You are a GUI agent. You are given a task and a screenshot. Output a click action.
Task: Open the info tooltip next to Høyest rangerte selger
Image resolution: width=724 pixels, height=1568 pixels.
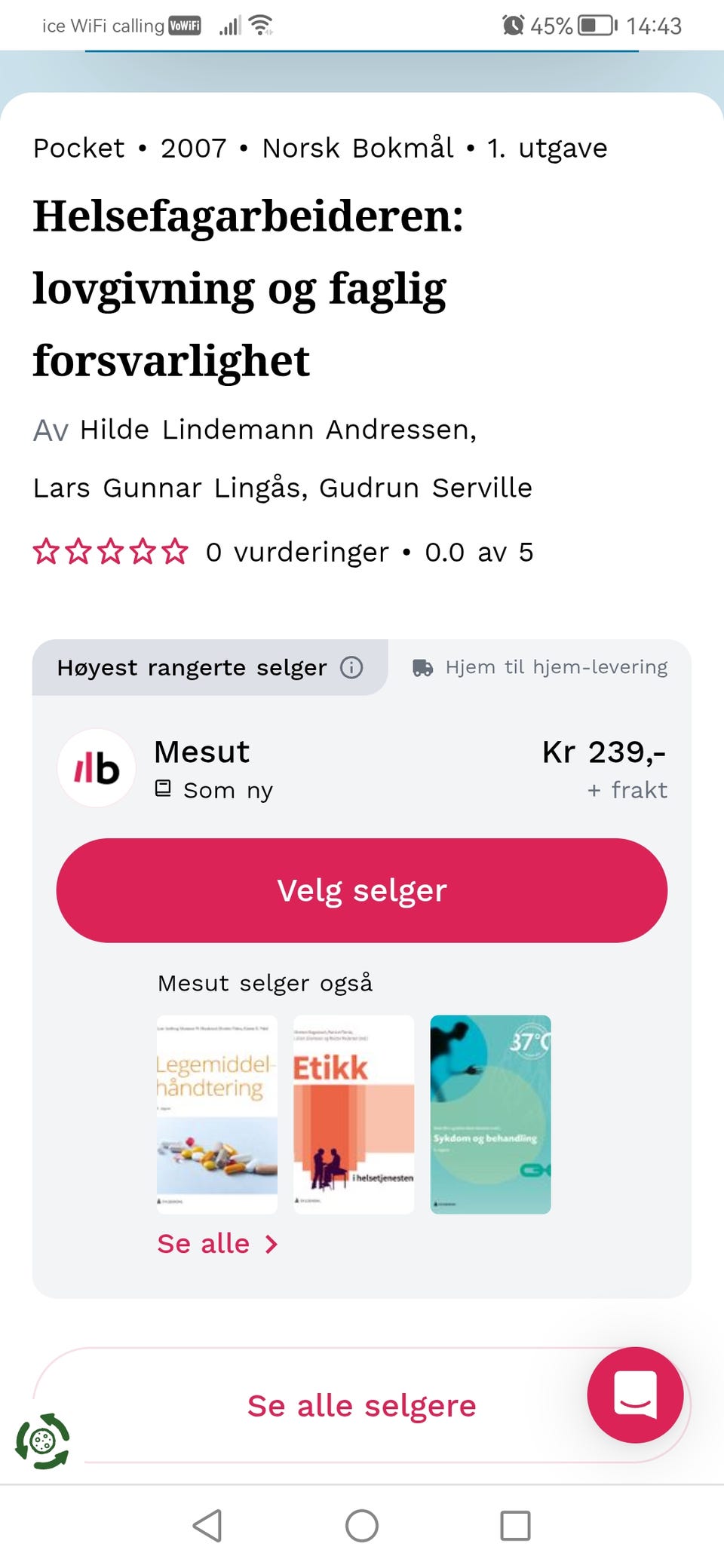pos(351,667)
